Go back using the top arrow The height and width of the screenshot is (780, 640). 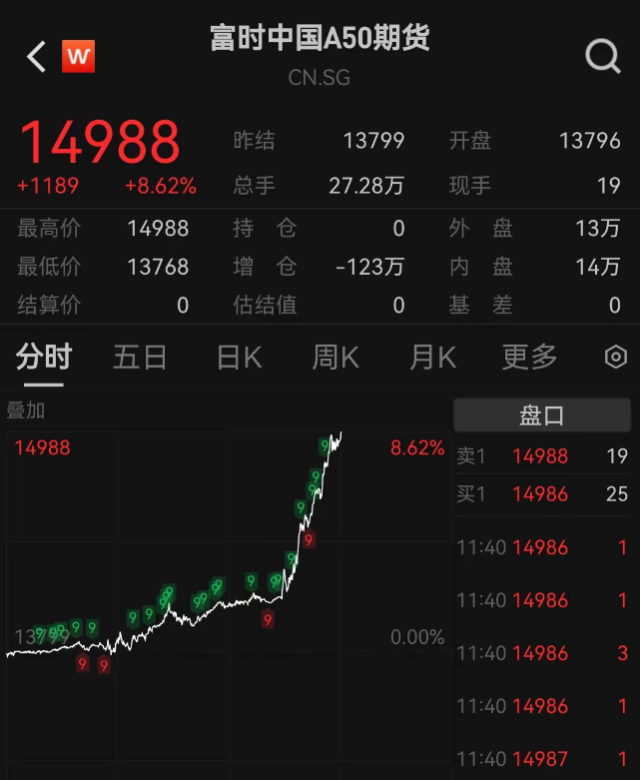[x=37, y=56]
